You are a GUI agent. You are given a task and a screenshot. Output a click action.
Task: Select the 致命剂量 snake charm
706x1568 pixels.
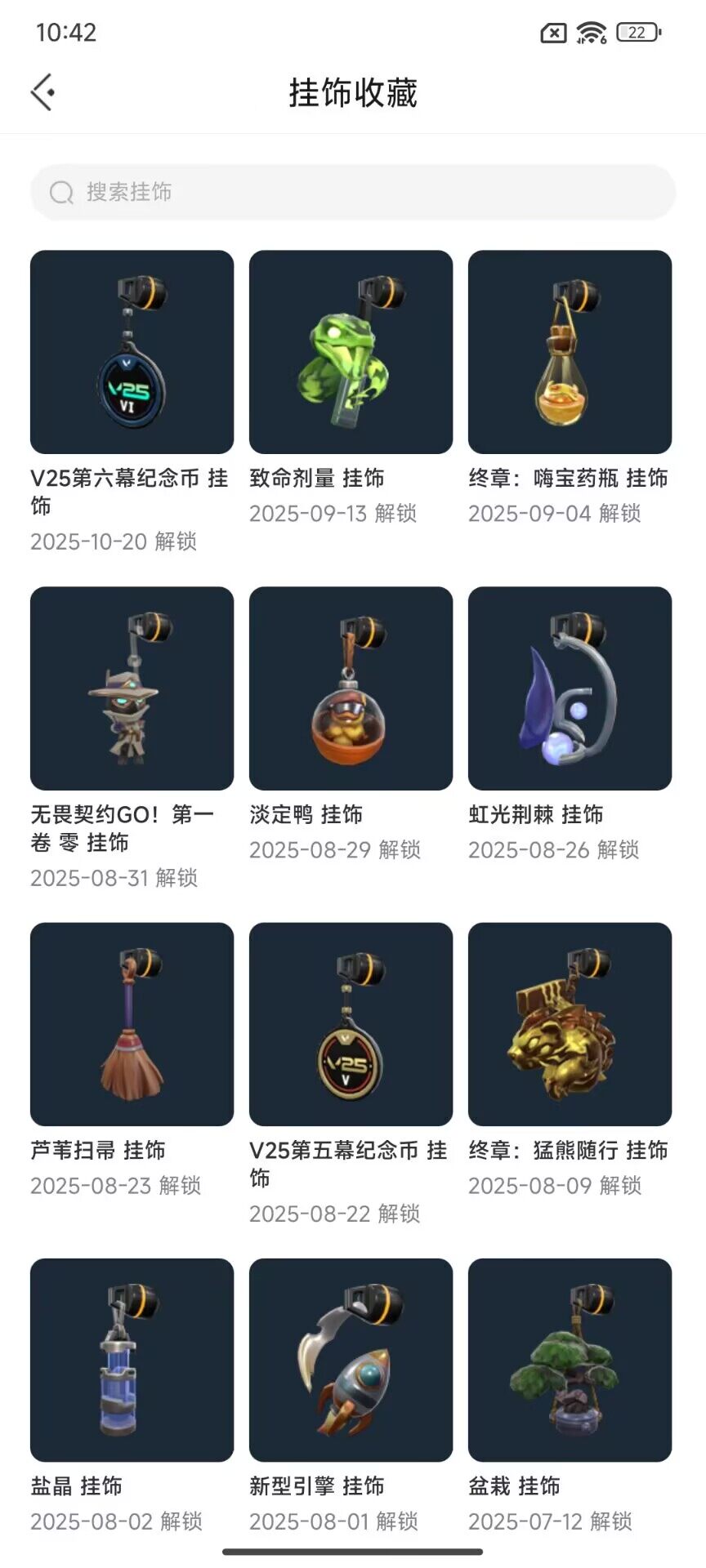[351, 353]
